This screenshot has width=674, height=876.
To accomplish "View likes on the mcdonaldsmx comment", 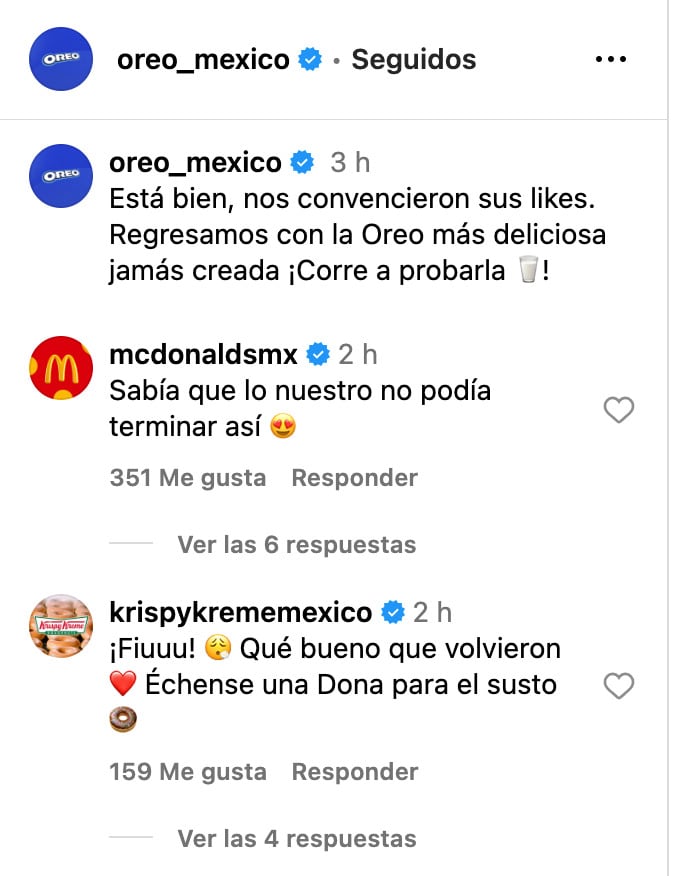I will coord(188,478).
